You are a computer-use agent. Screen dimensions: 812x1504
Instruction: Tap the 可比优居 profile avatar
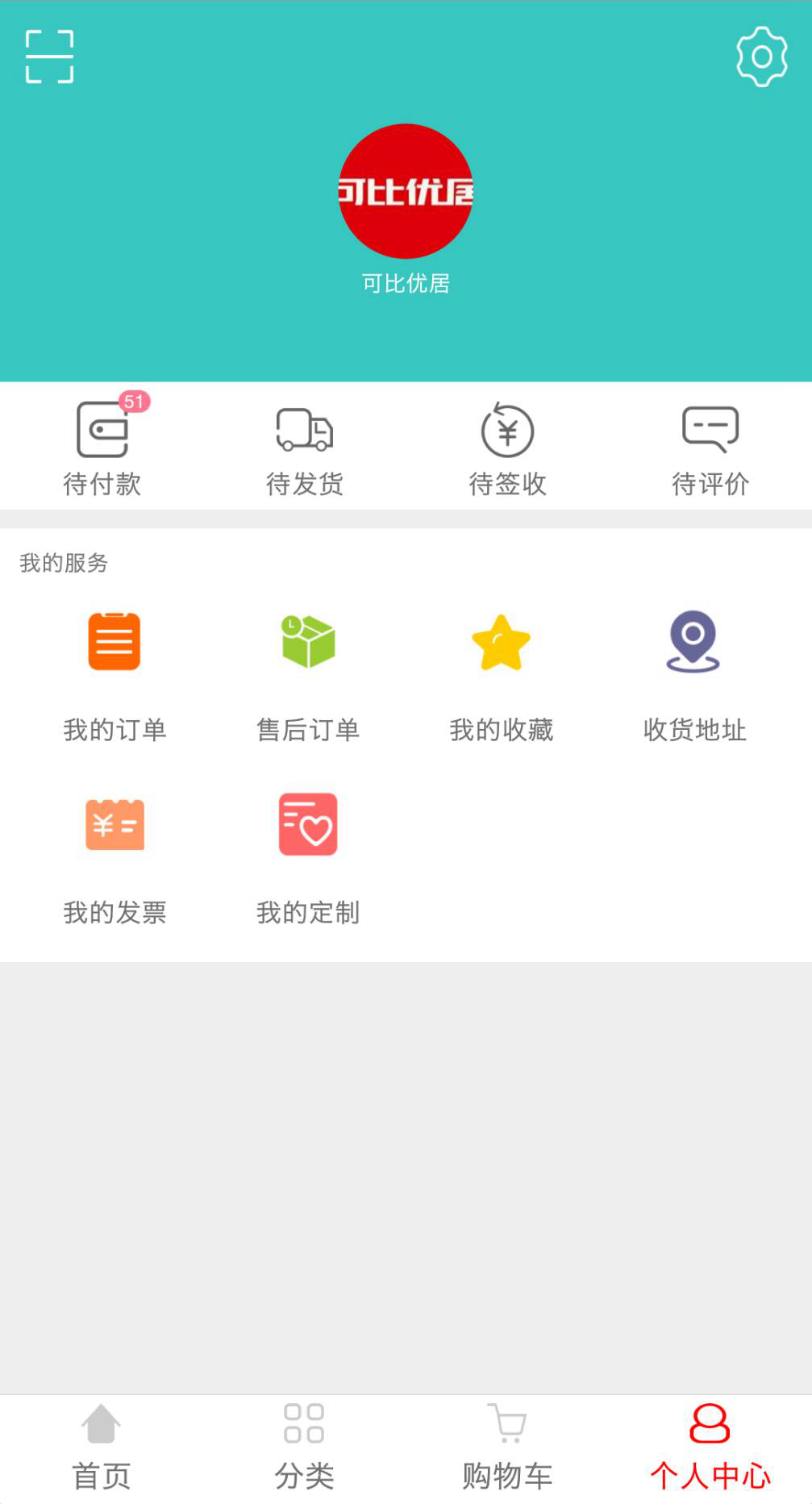click(406, 191)
